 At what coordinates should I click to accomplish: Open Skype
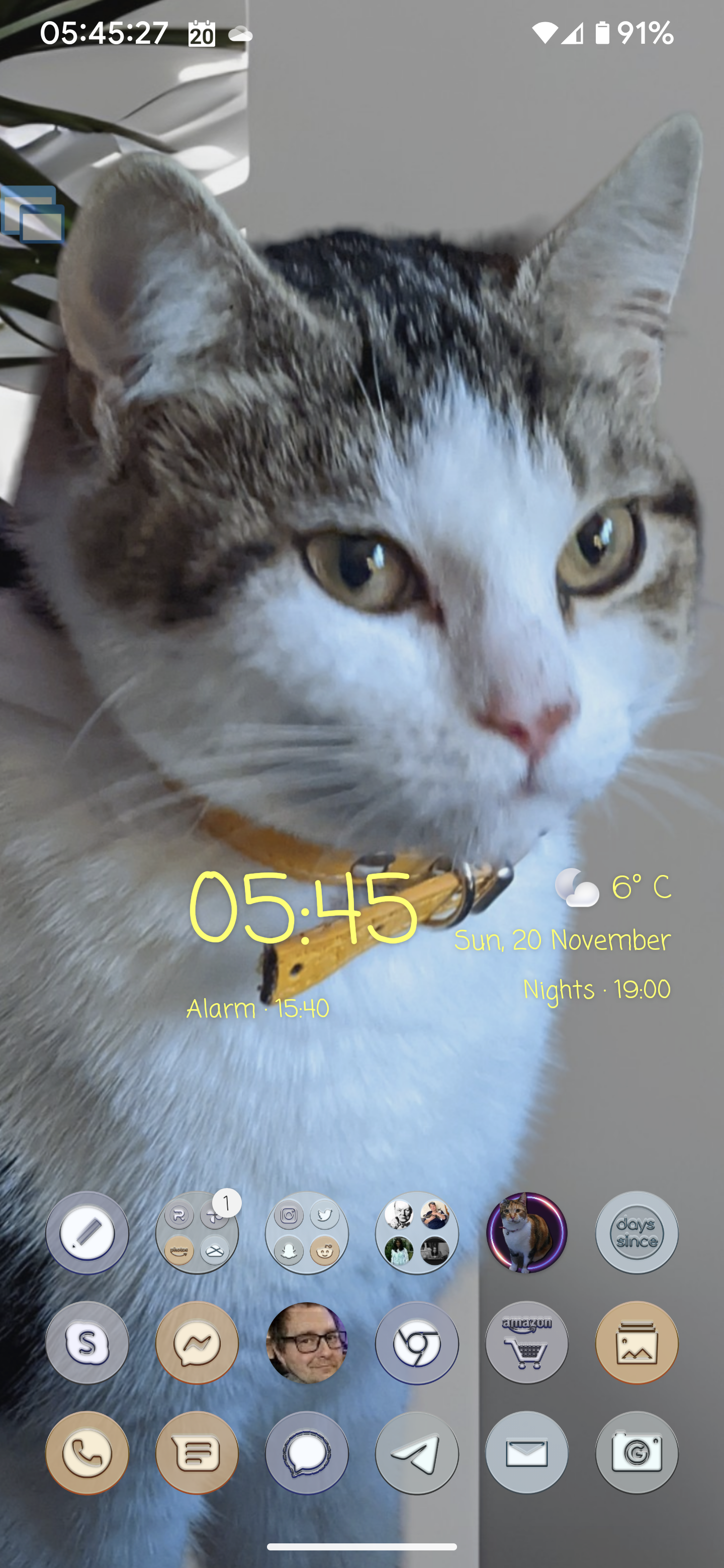pyautogui.click(x=87, y=1343)
